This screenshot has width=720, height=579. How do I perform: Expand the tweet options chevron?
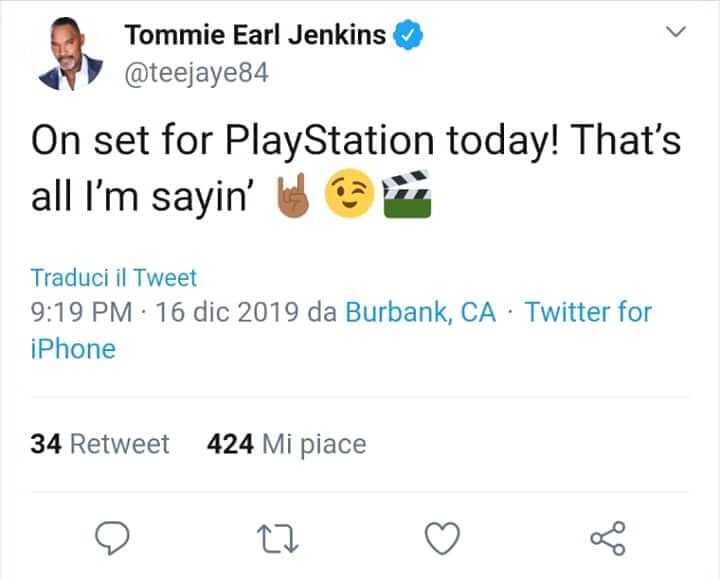pos(677,33)
